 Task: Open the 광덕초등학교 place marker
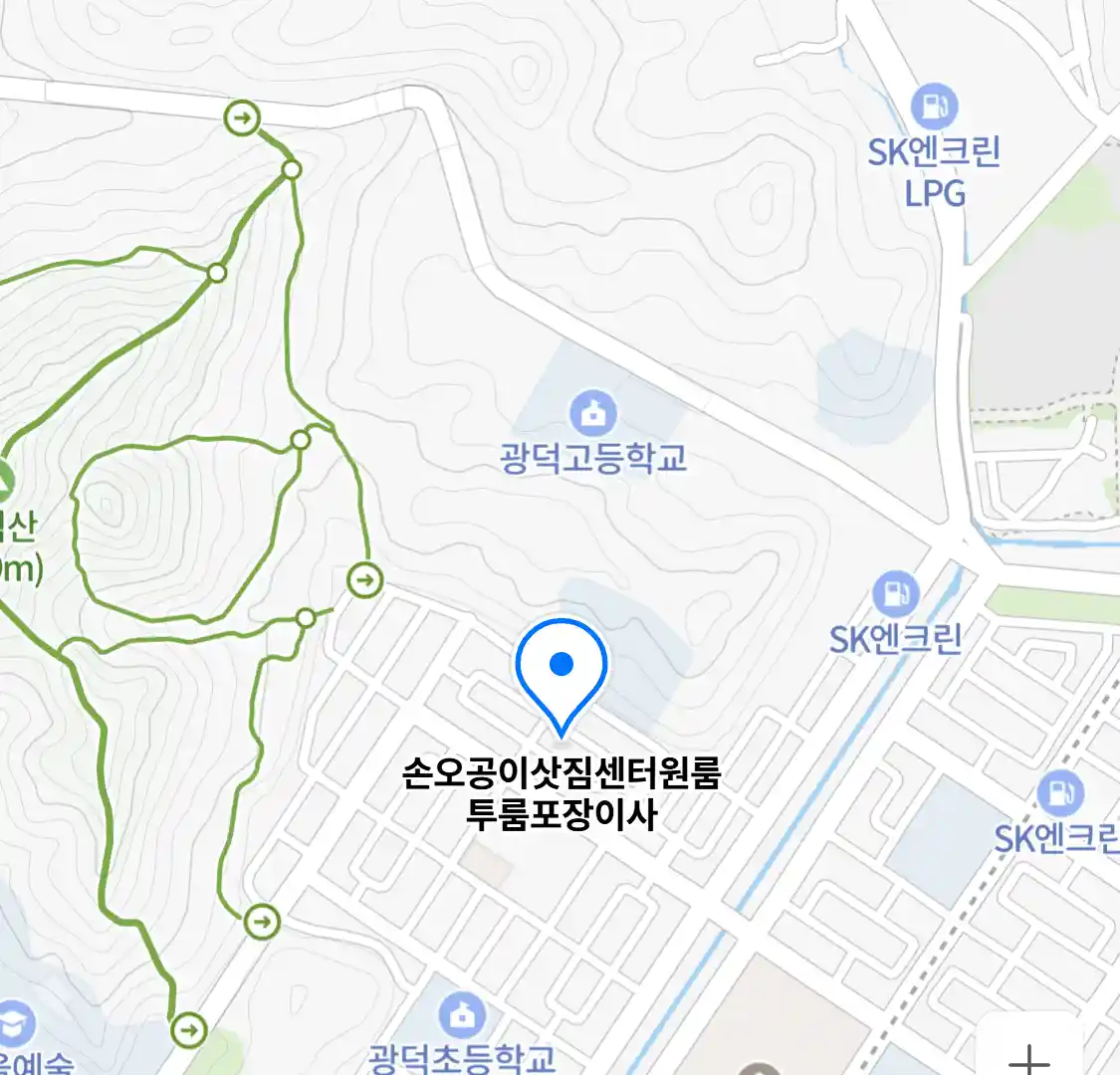coord(461,1016)
